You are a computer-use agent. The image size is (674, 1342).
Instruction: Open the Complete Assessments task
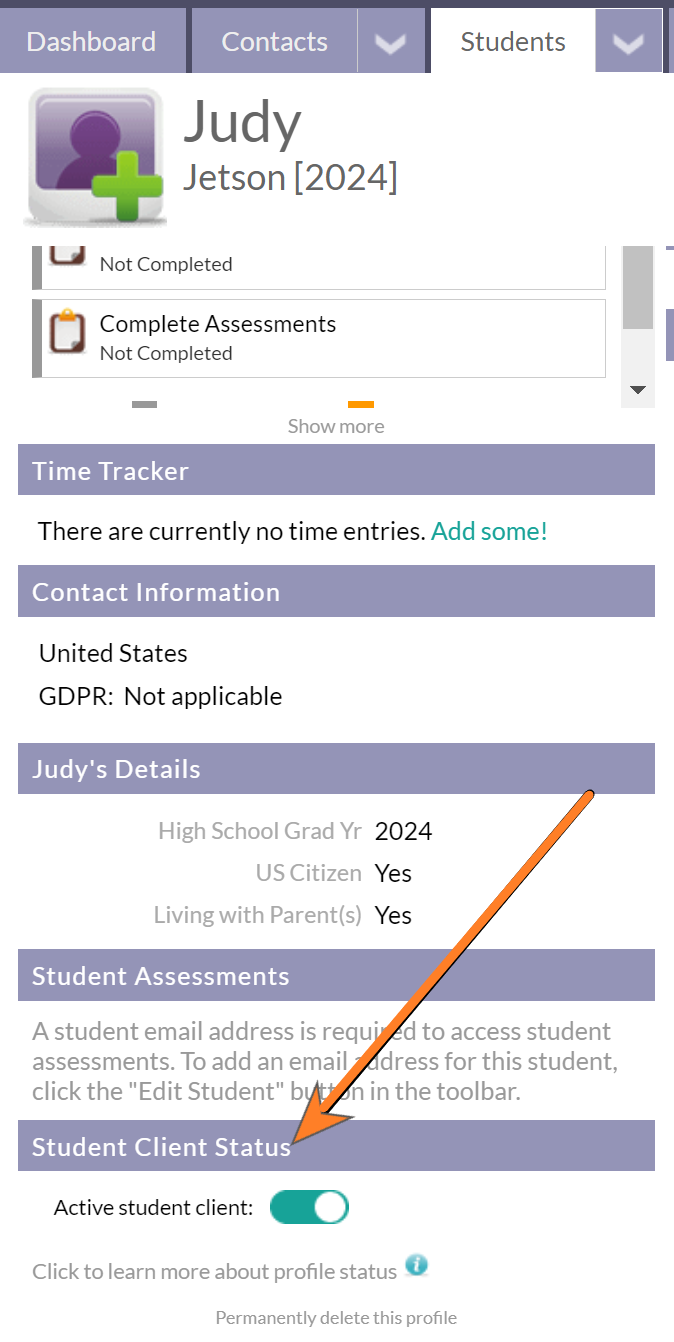click(319, 338)
